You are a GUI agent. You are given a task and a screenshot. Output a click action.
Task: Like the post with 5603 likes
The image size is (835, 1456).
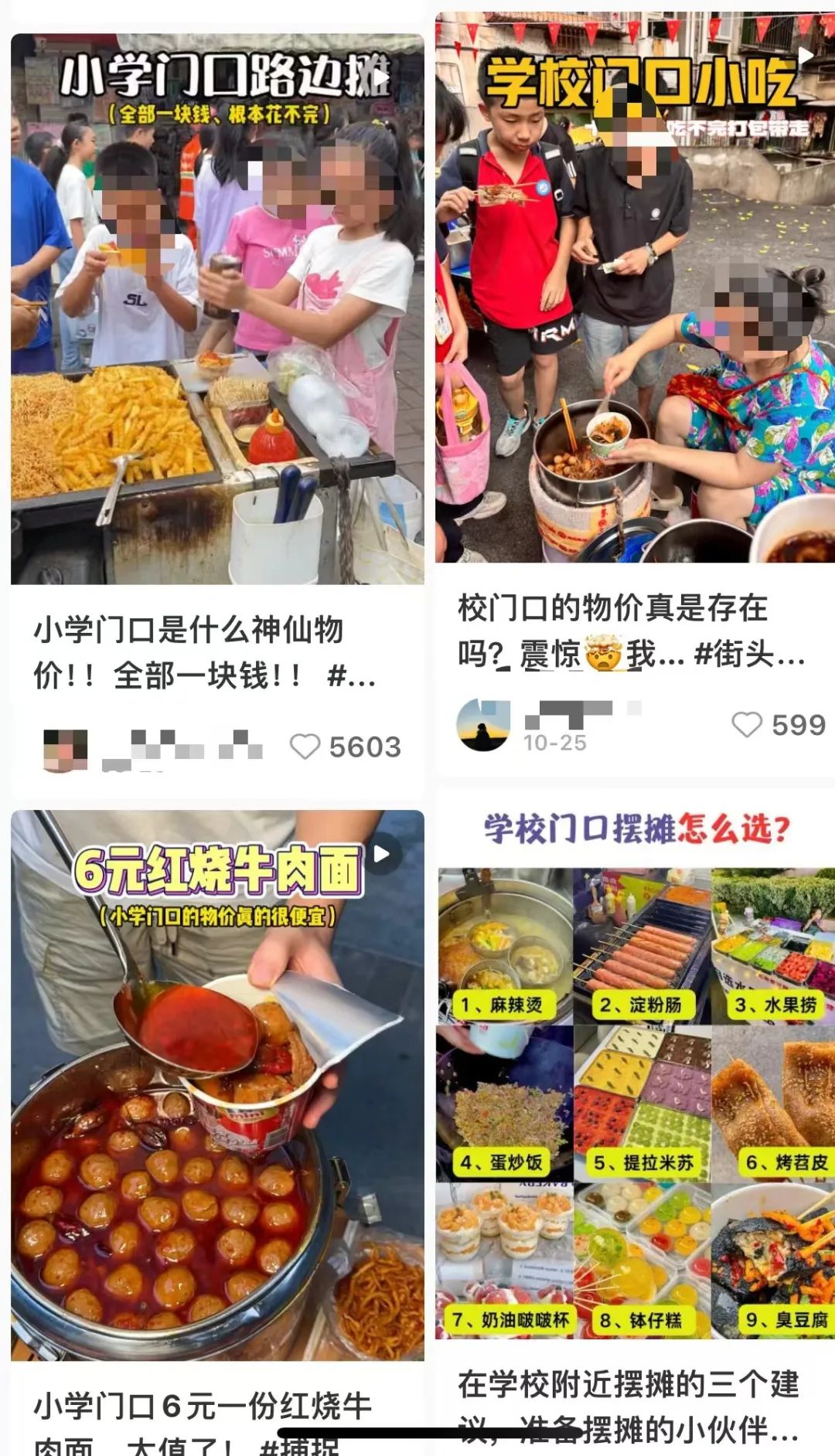[x=305, y=747]
